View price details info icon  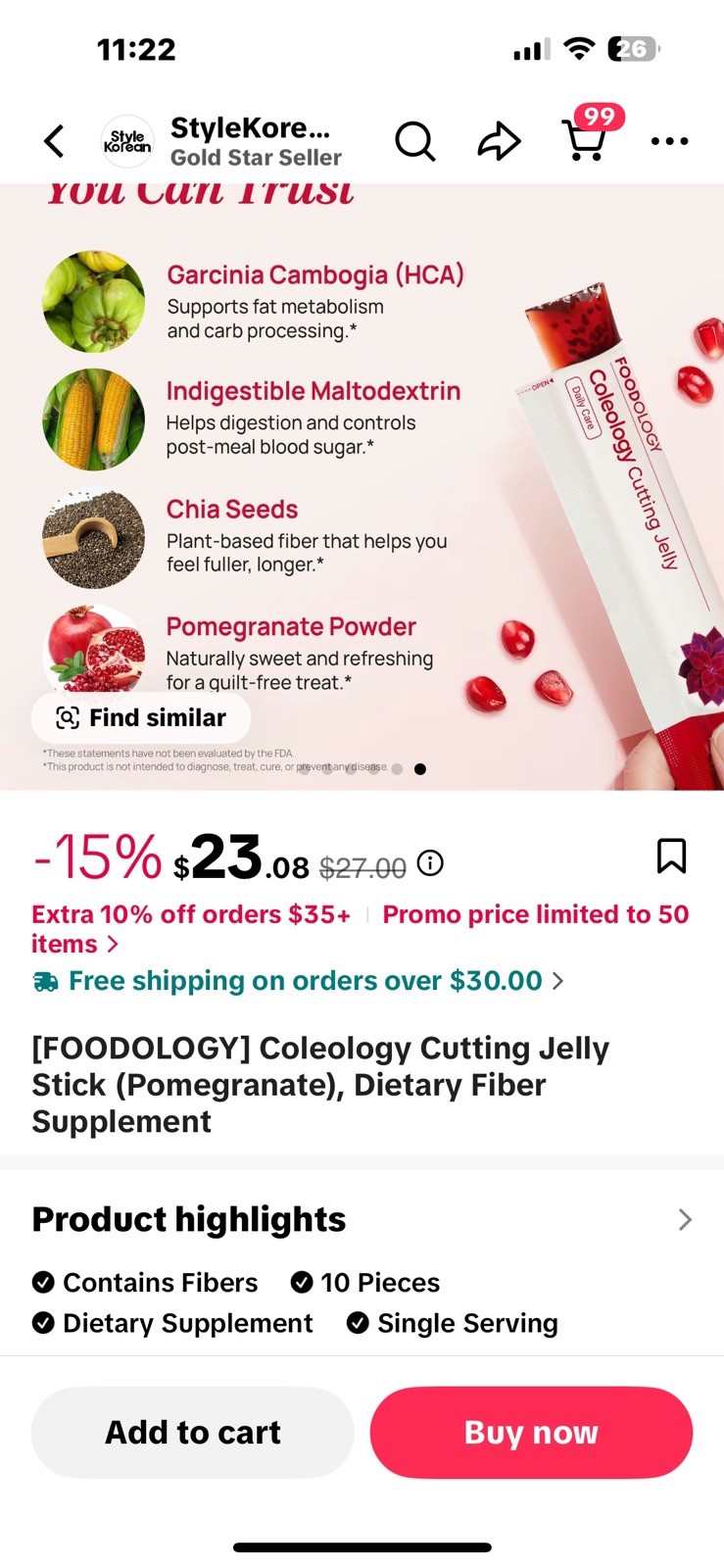coord(430,863)
